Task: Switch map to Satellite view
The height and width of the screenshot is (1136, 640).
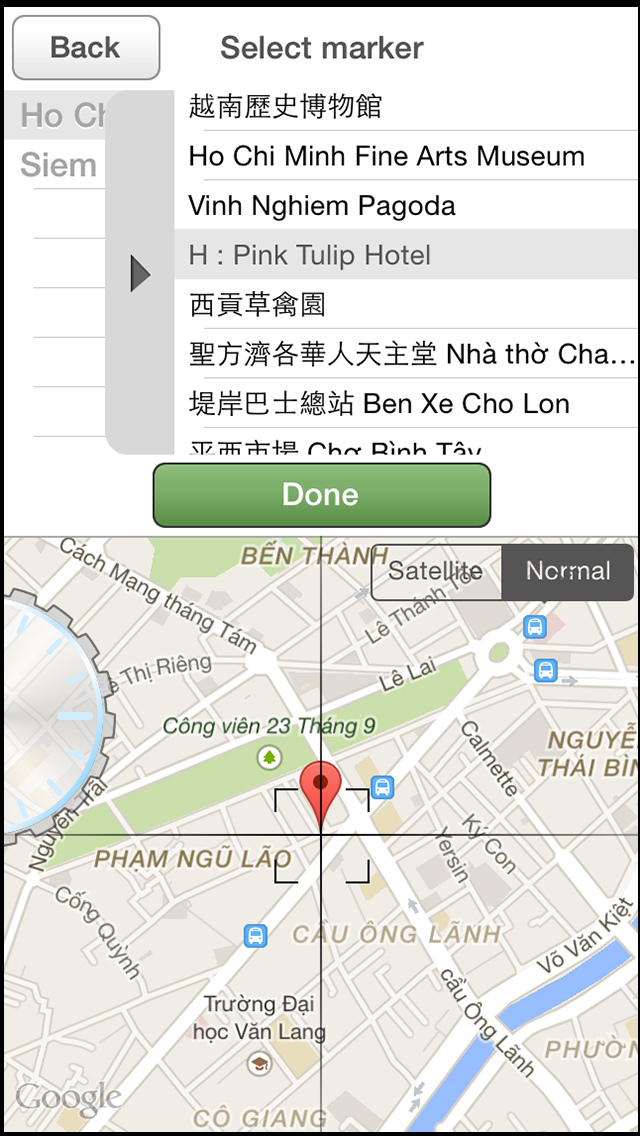Action: [436, 571]
